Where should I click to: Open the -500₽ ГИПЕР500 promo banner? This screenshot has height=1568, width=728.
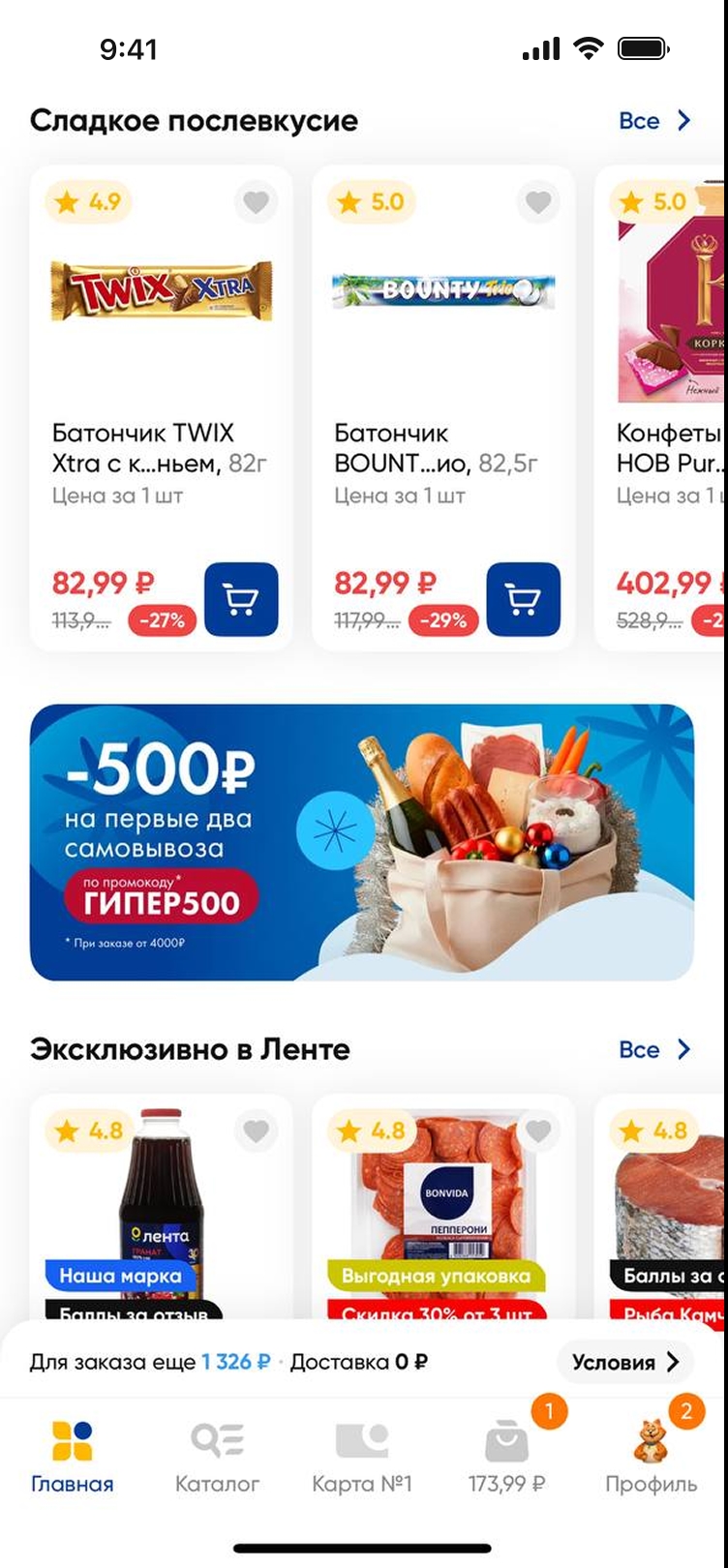point(362,842)
